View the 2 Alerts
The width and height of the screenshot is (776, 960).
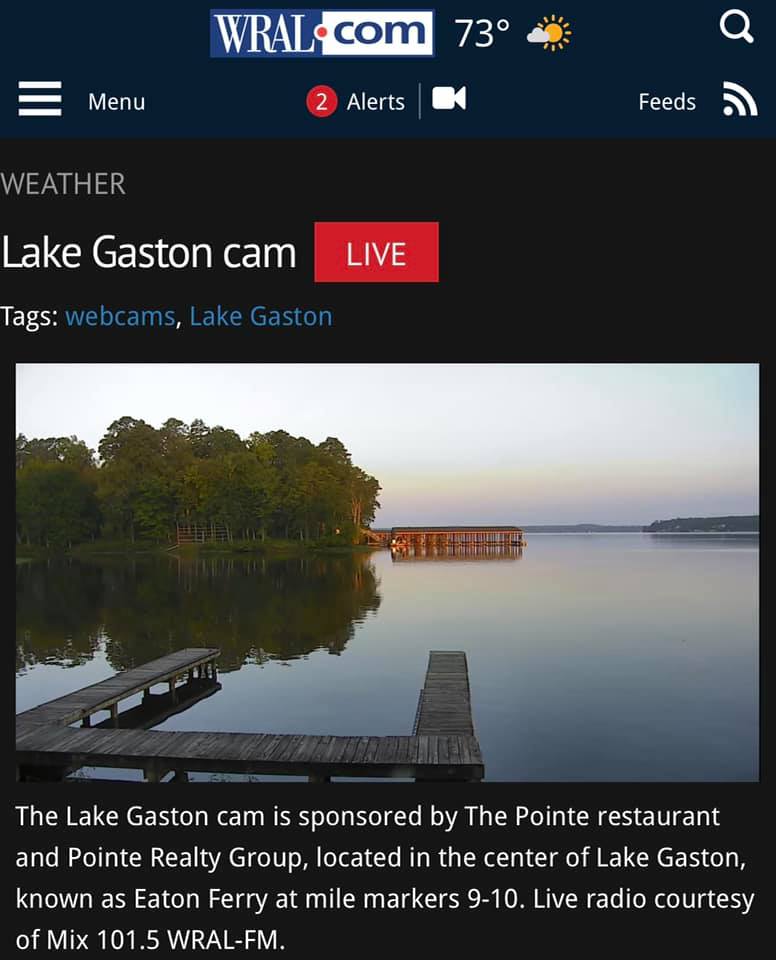coord(356,101)
